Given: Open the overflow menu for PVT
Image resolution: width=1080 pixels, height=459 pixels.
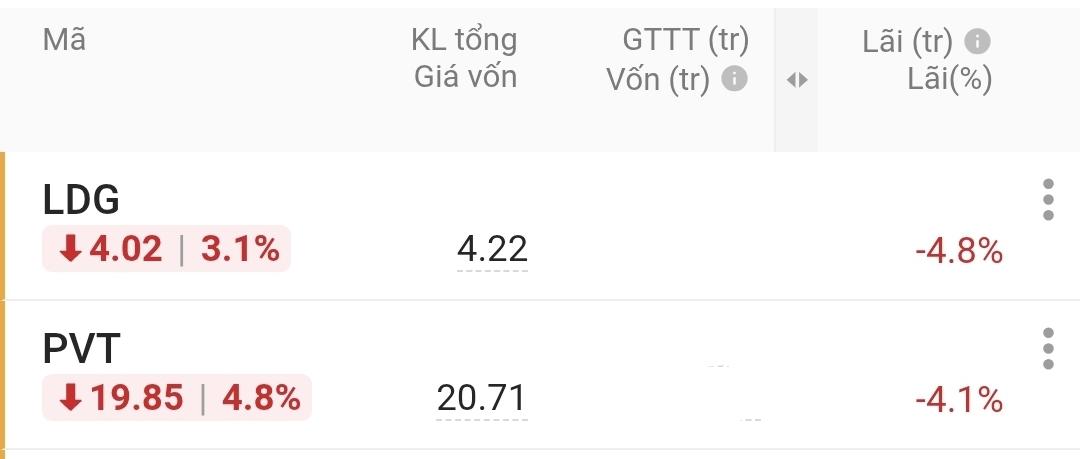Looking at the screenshot, I should [1047, 348].
